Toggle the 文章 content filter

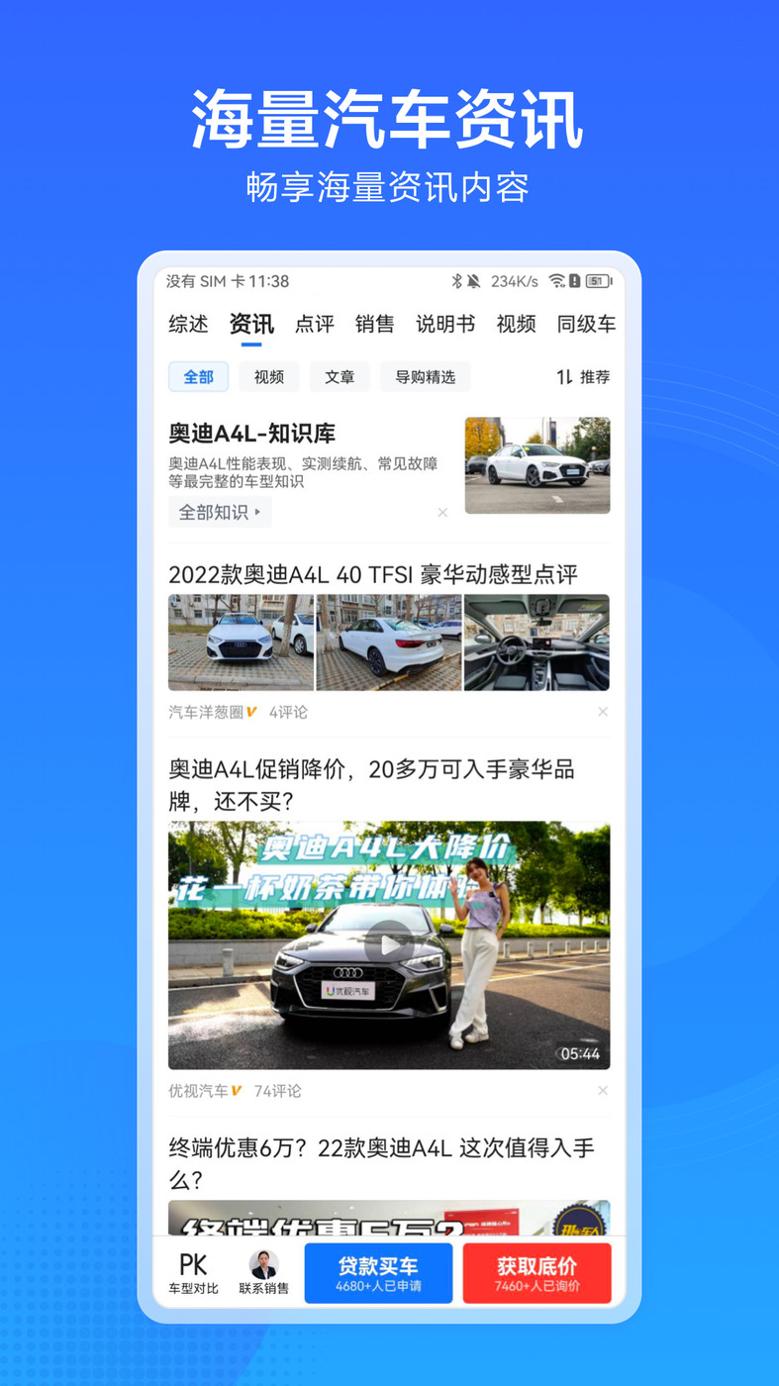pyautogui.click(x=340, y=377)
